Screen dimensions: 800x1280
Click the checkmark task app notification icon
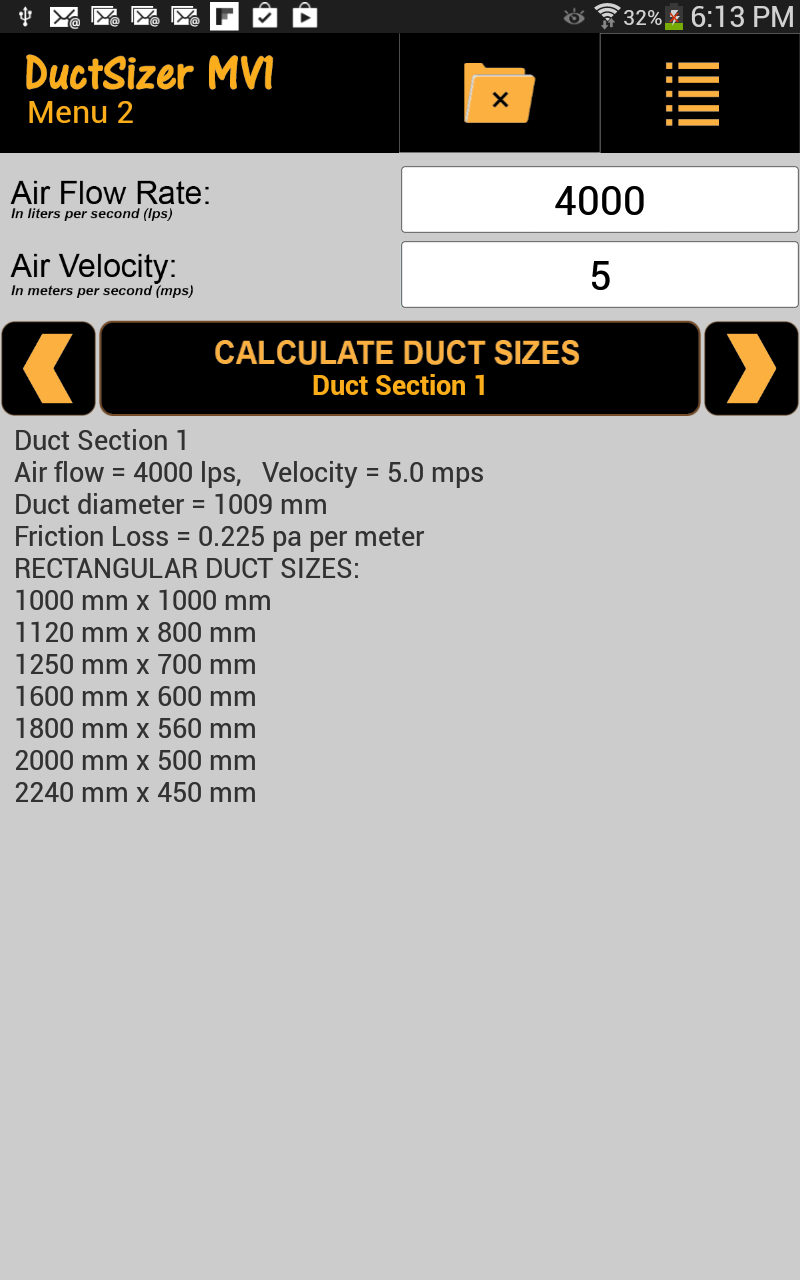coord(264,16)
